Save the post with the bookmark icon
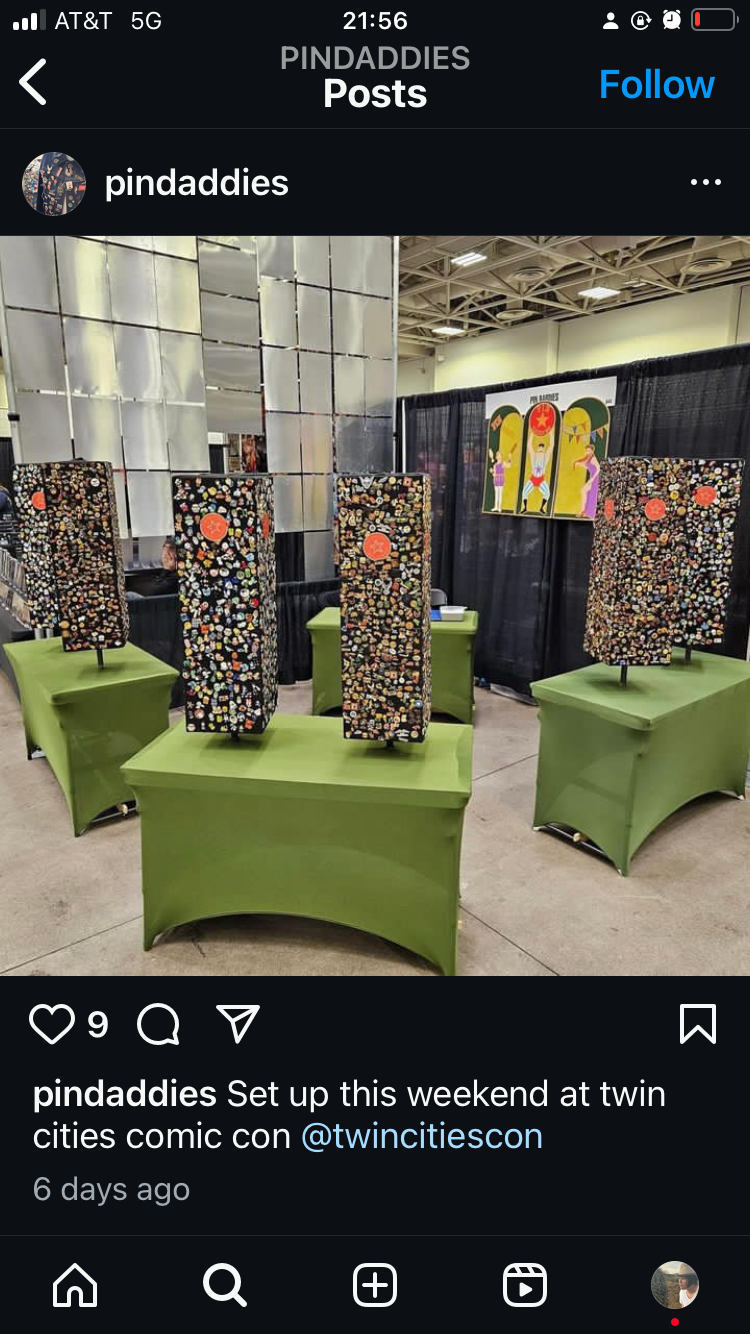Screen dimensions: 750x1334 [x=697, y=1024]
